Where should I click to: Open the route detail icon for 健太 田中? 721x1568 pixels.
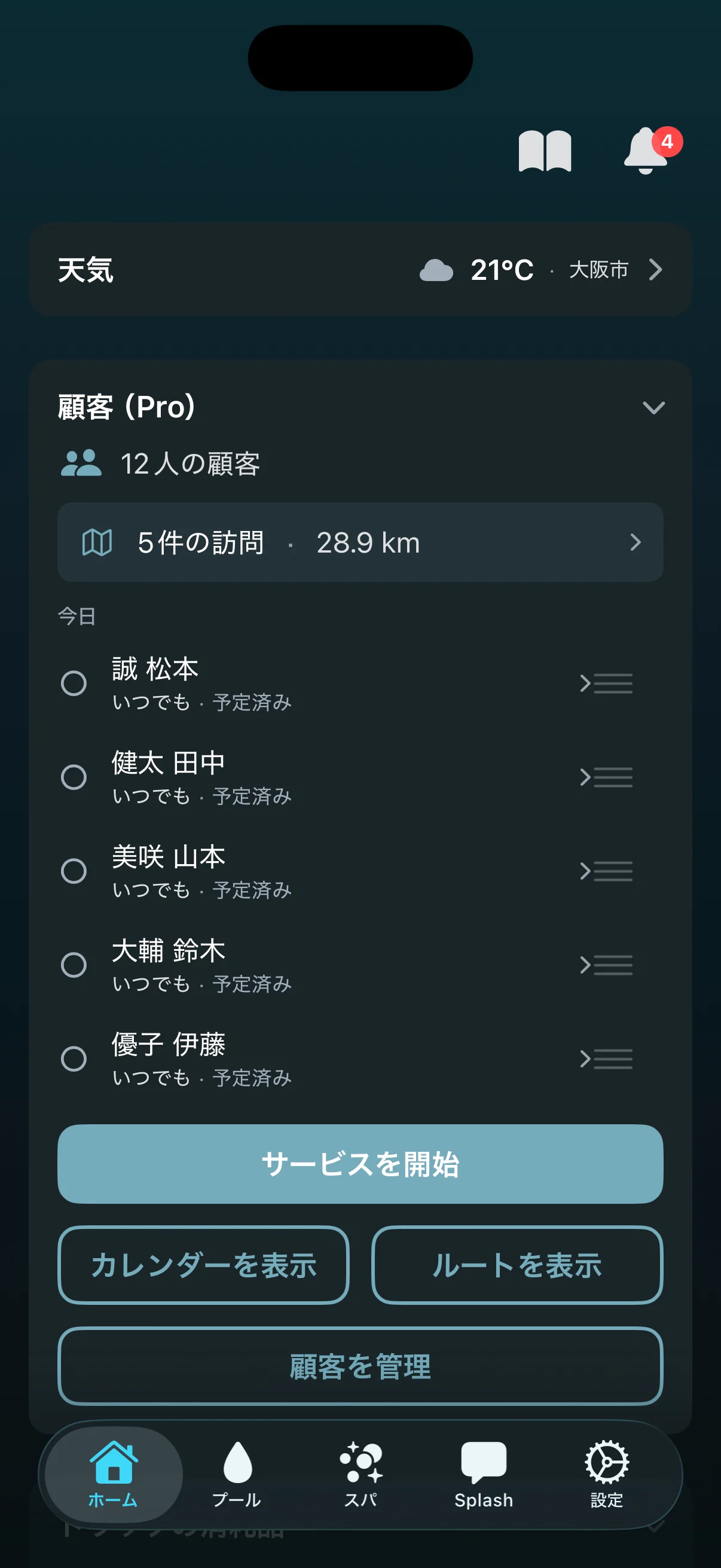click(x=606, y=777)
